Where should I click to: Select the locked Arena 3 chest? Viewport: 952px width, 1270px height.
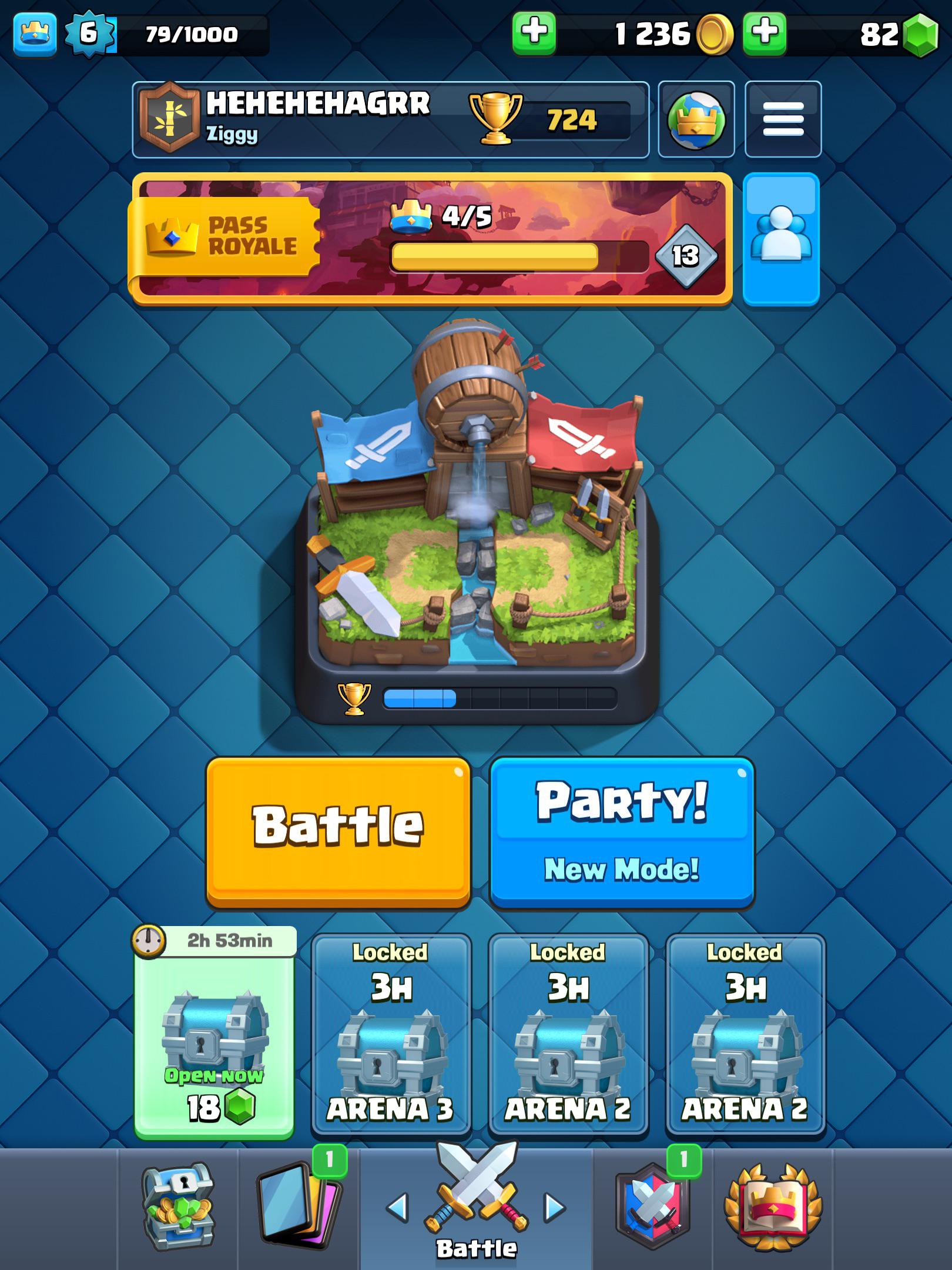pyautogui.click(x=391, y=1035)
